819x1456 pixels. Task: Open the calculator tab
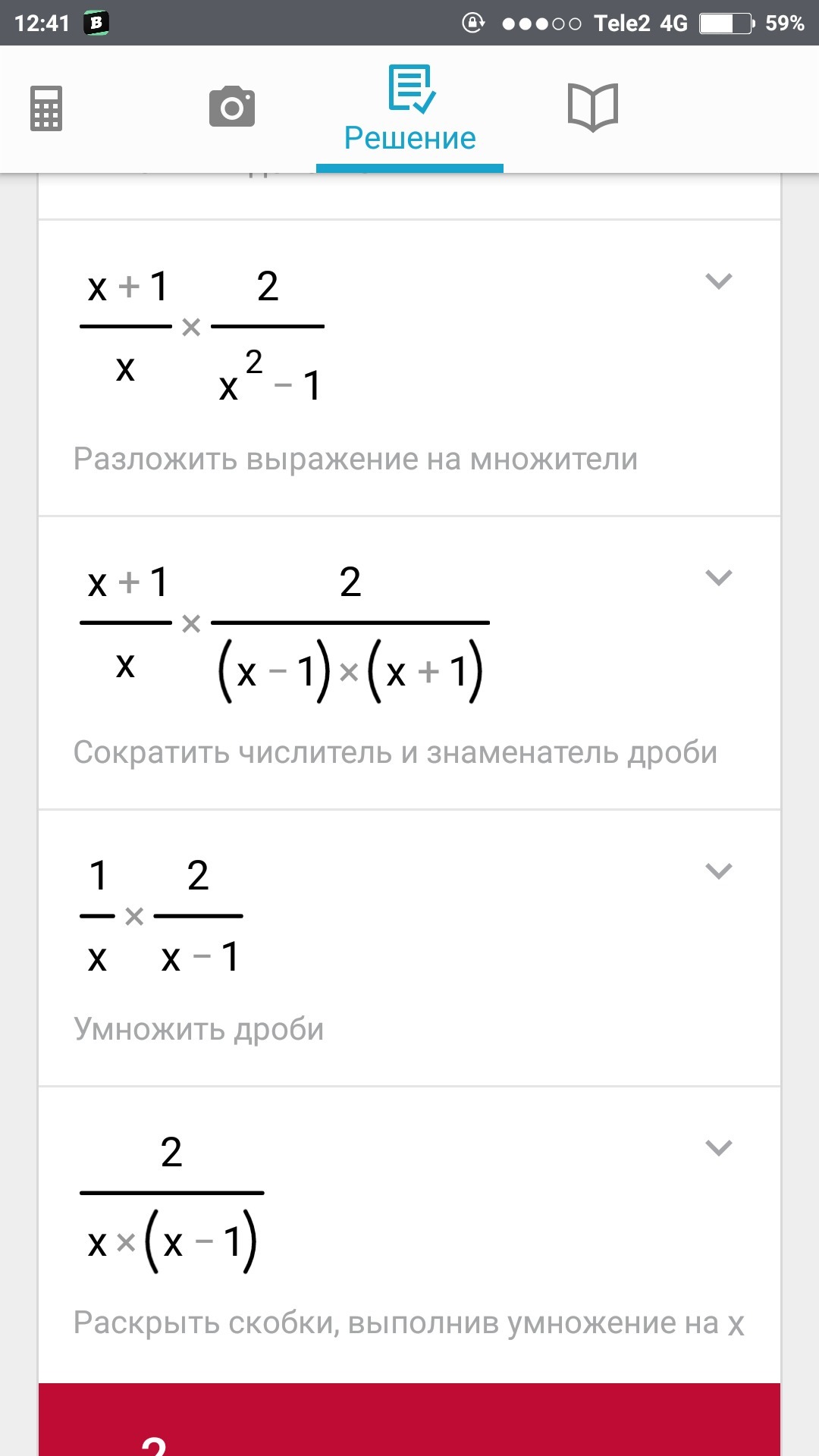coord(46,109)
